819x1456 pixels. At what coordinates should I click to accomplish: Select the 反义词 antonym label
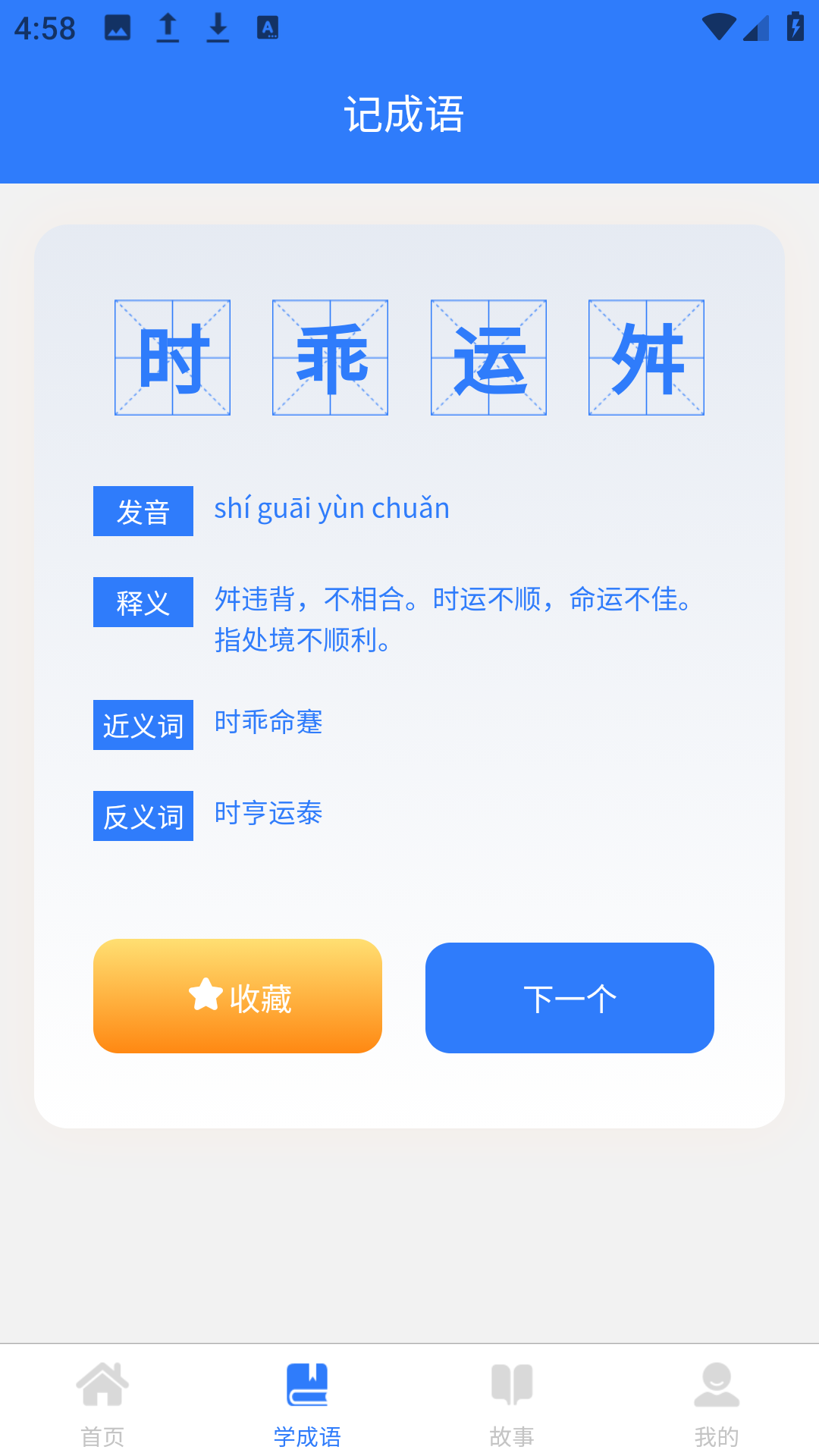143,816
